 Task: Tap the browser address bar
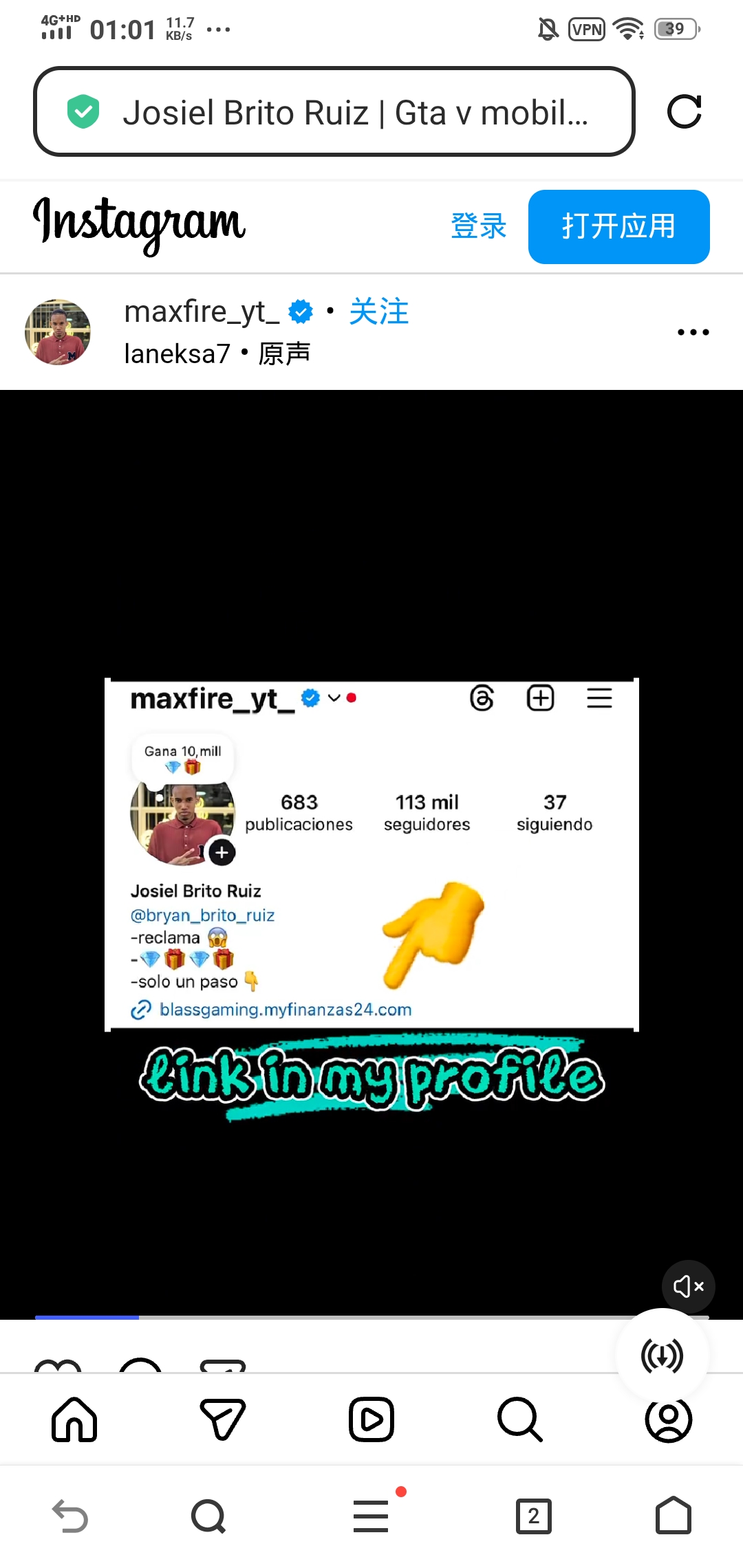coord(334,112)
